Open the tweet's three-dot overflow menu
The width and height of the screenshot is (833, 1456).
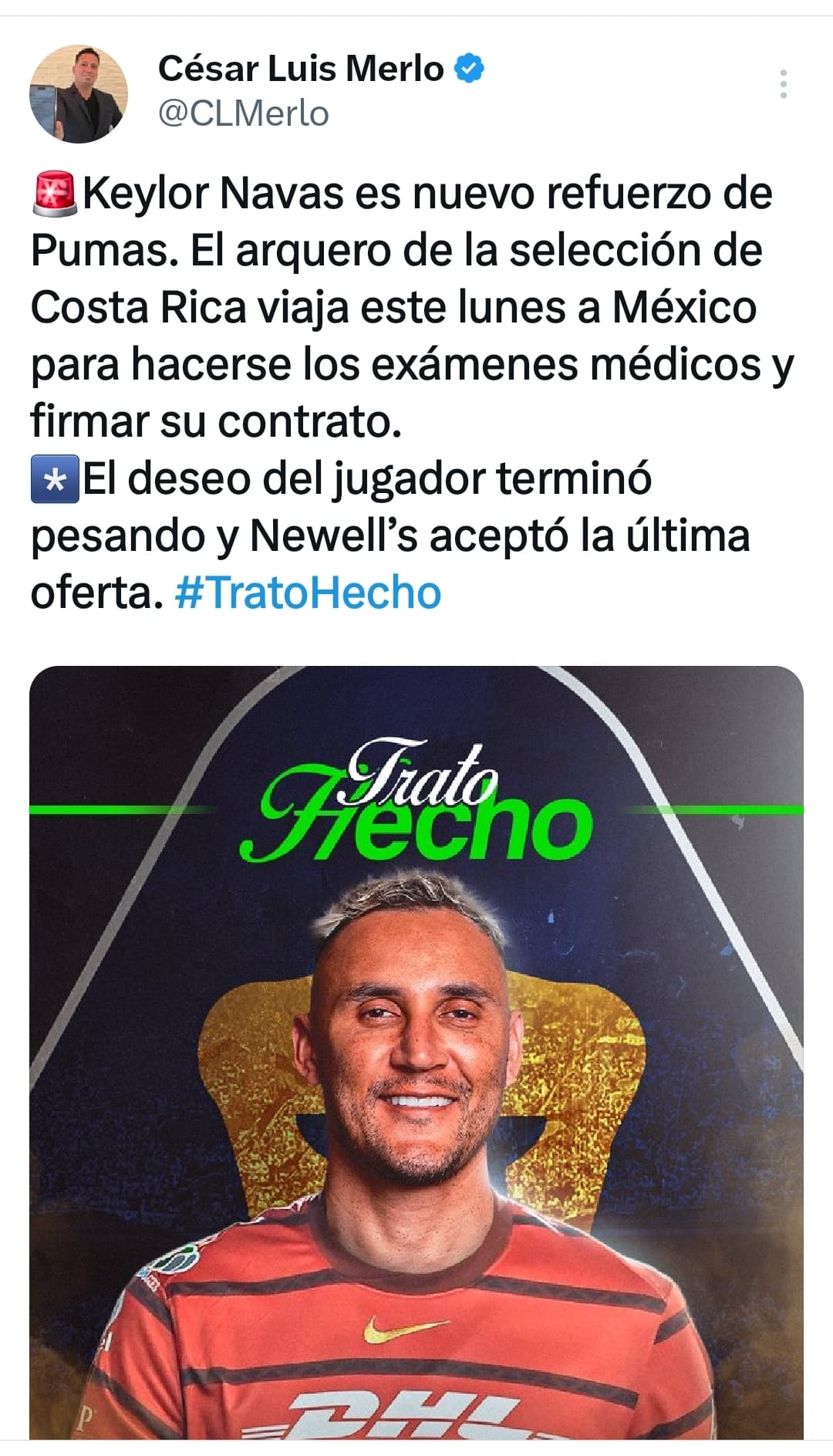[x=783, y=84]
